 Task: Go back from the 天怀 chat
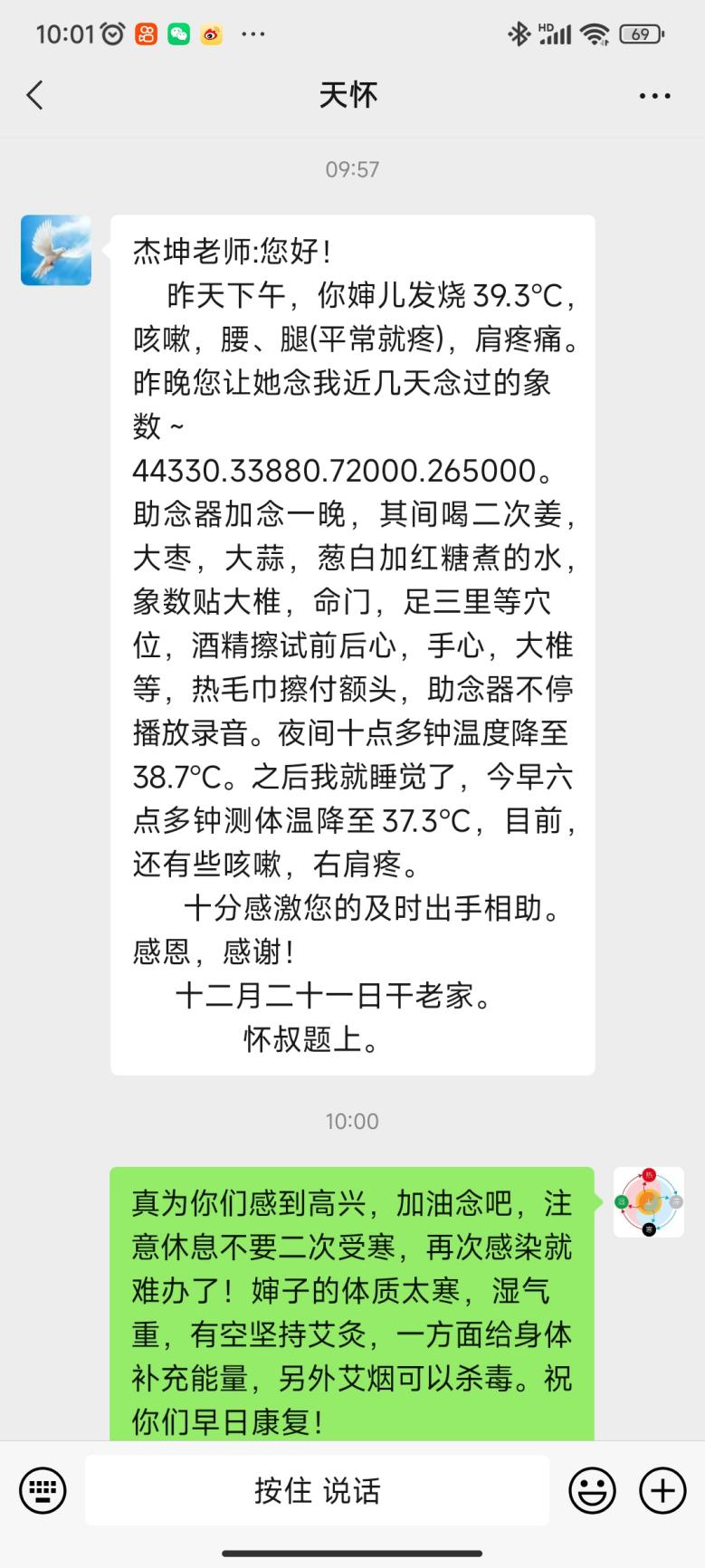click(34, 95)
